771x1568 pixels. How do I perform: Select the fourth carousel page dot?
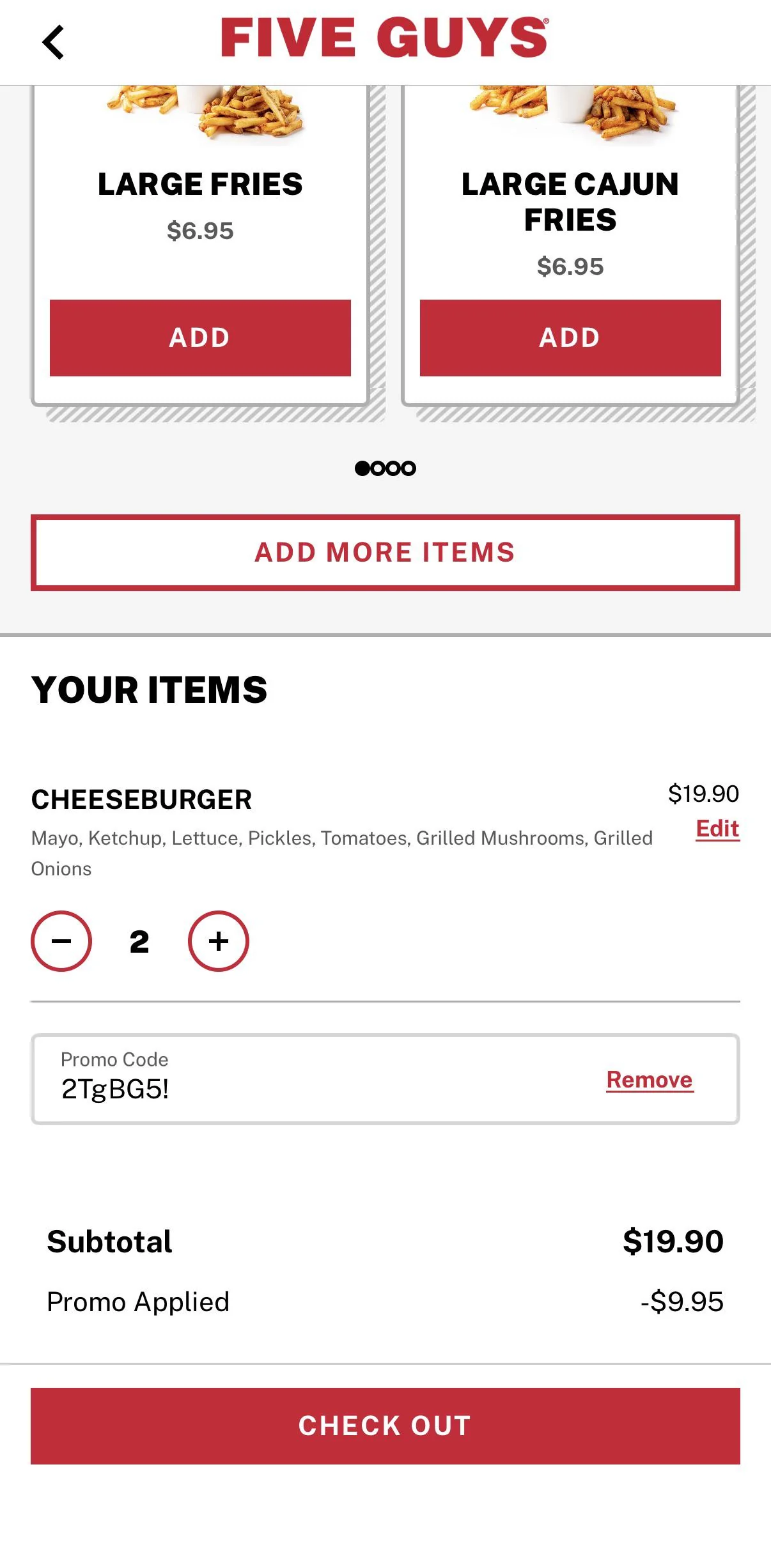pos(410,468)
